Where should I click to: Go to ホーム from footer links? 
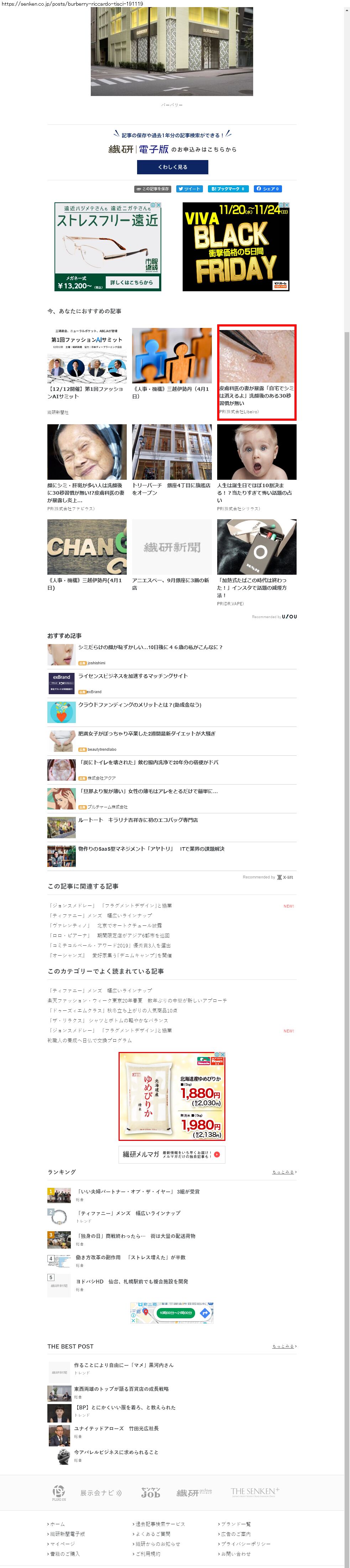(x=57, y=1524)
